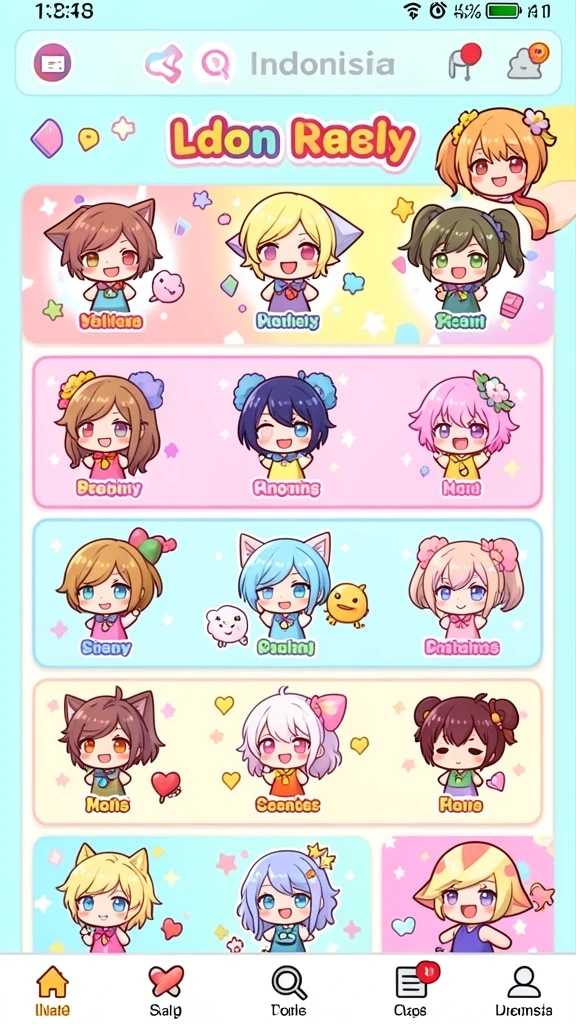Viewport: 576px width, 1024px height.
Task: Switch to the magnifier search tab
Action: (288, 991)
